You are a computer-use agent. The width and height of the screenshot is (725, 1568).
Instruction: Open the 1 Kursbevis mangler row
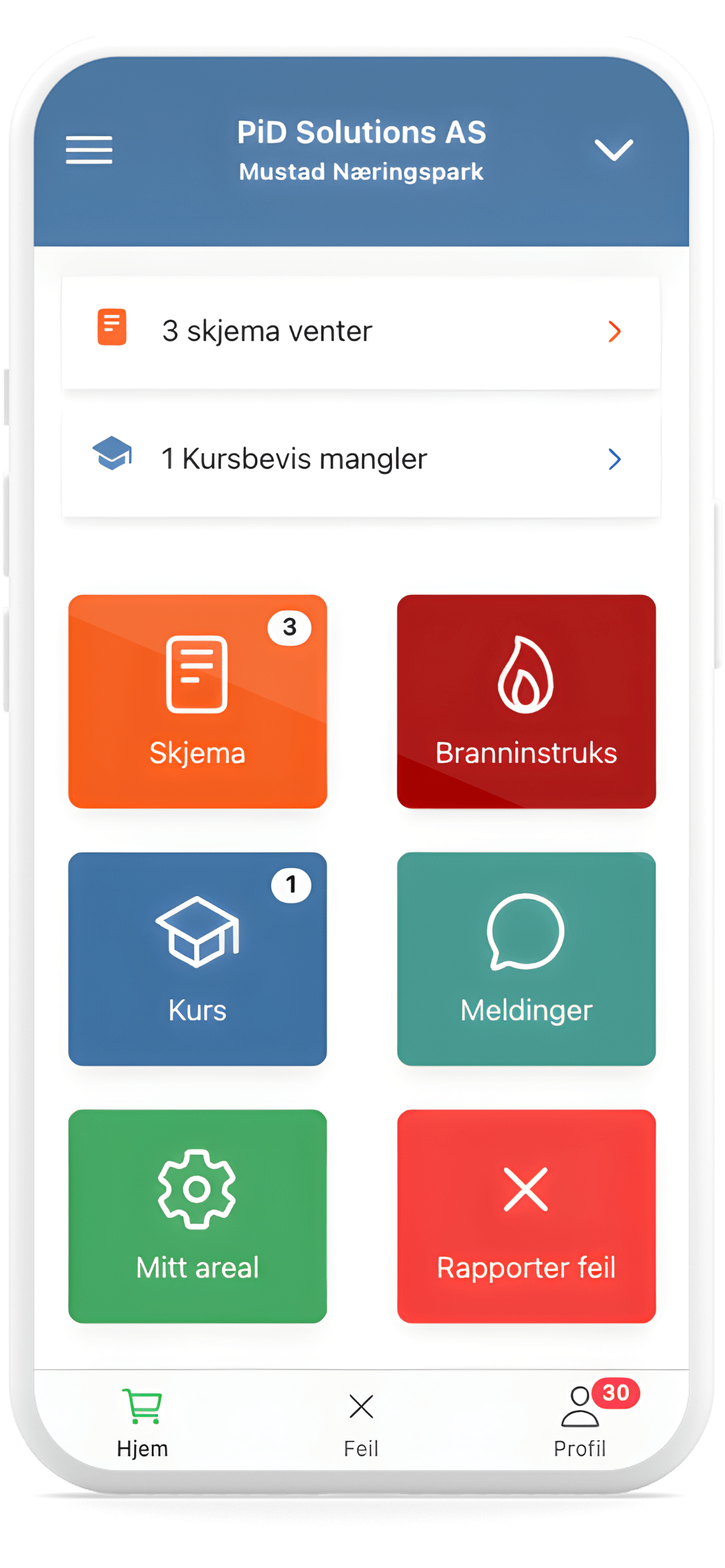tap(361, 459)
